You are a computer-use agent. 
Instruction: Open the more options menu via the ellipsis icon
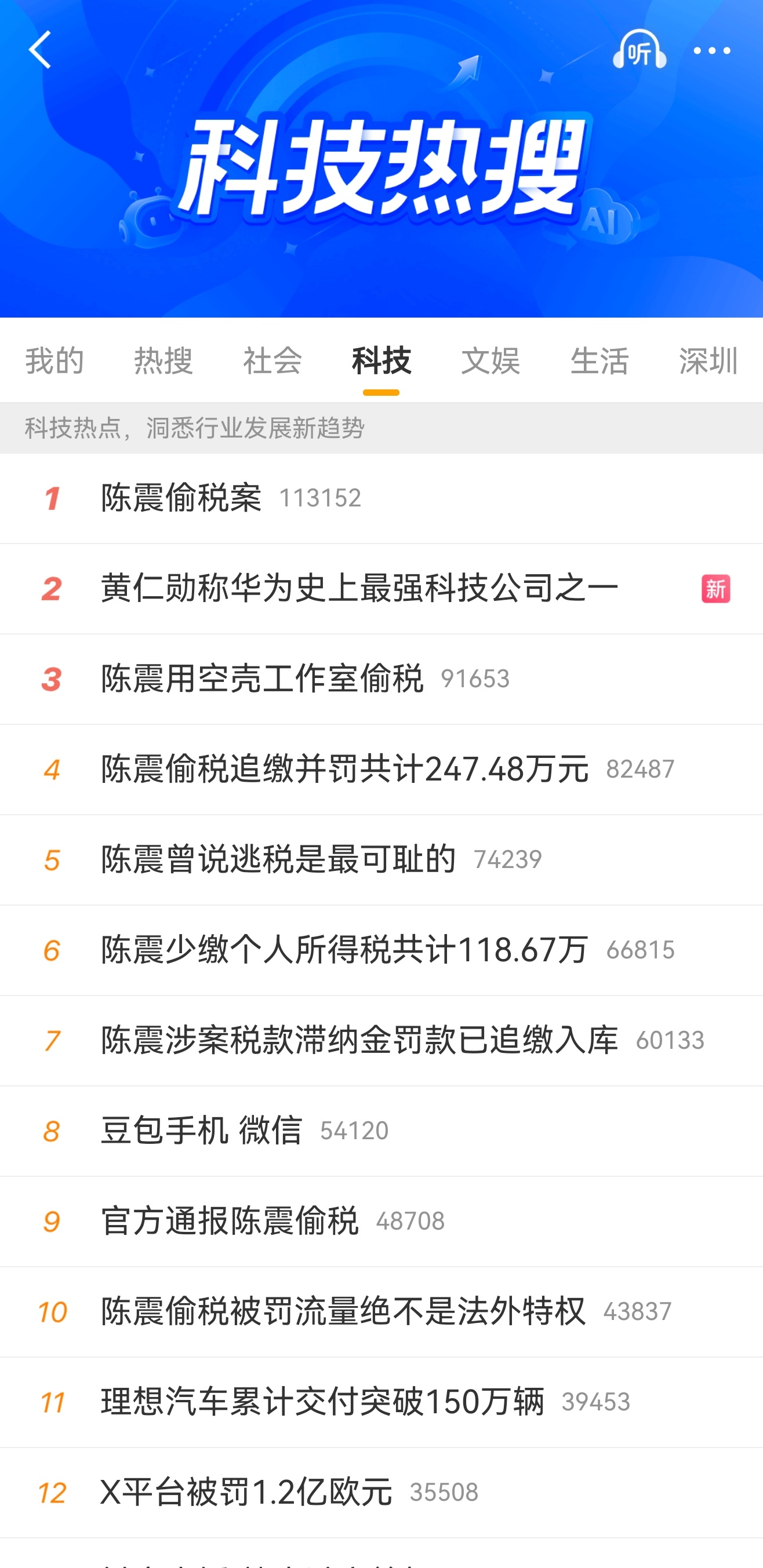click(711, 51)
